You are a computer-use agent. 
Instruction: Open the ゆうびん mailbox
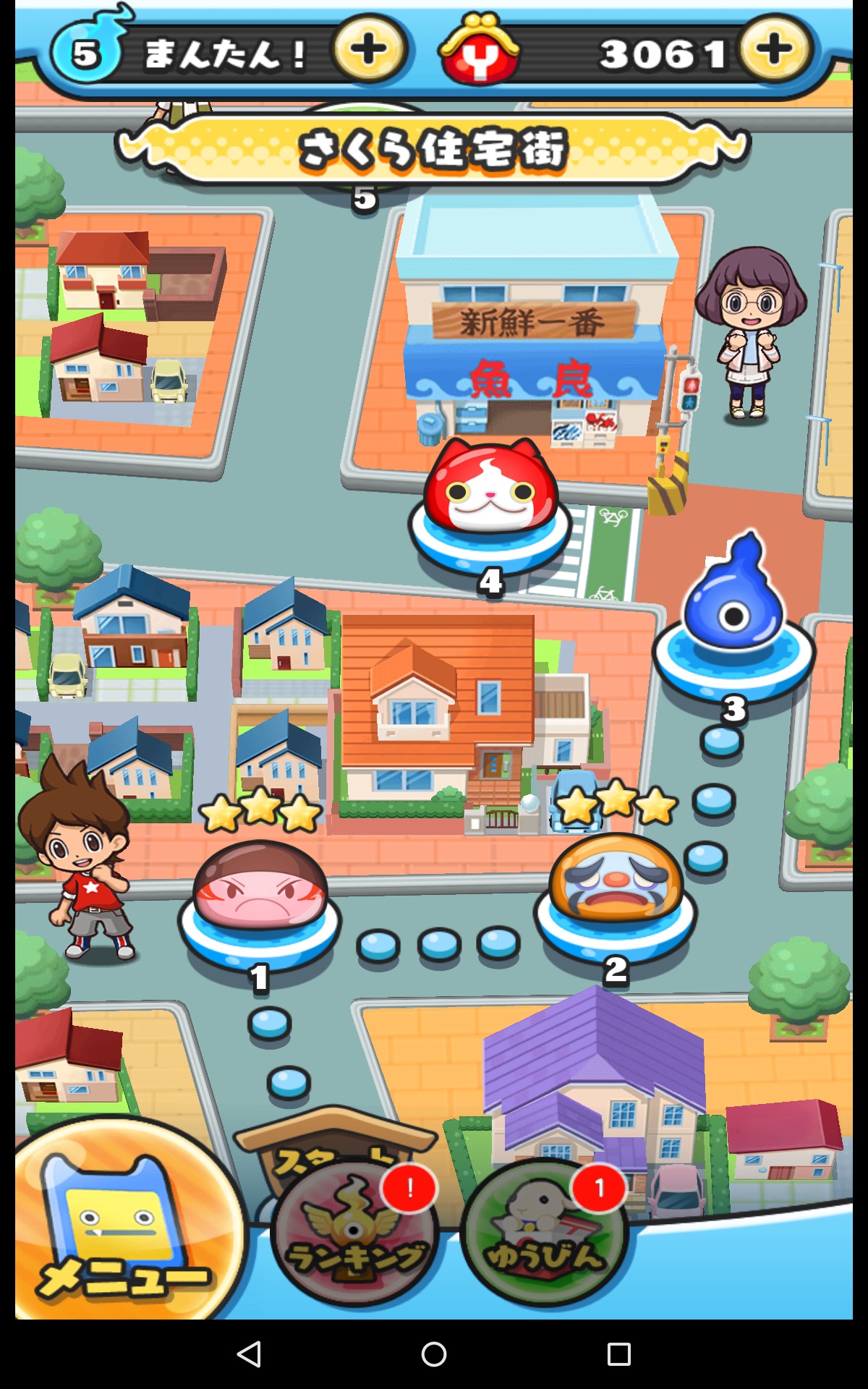coord(544,1233)
